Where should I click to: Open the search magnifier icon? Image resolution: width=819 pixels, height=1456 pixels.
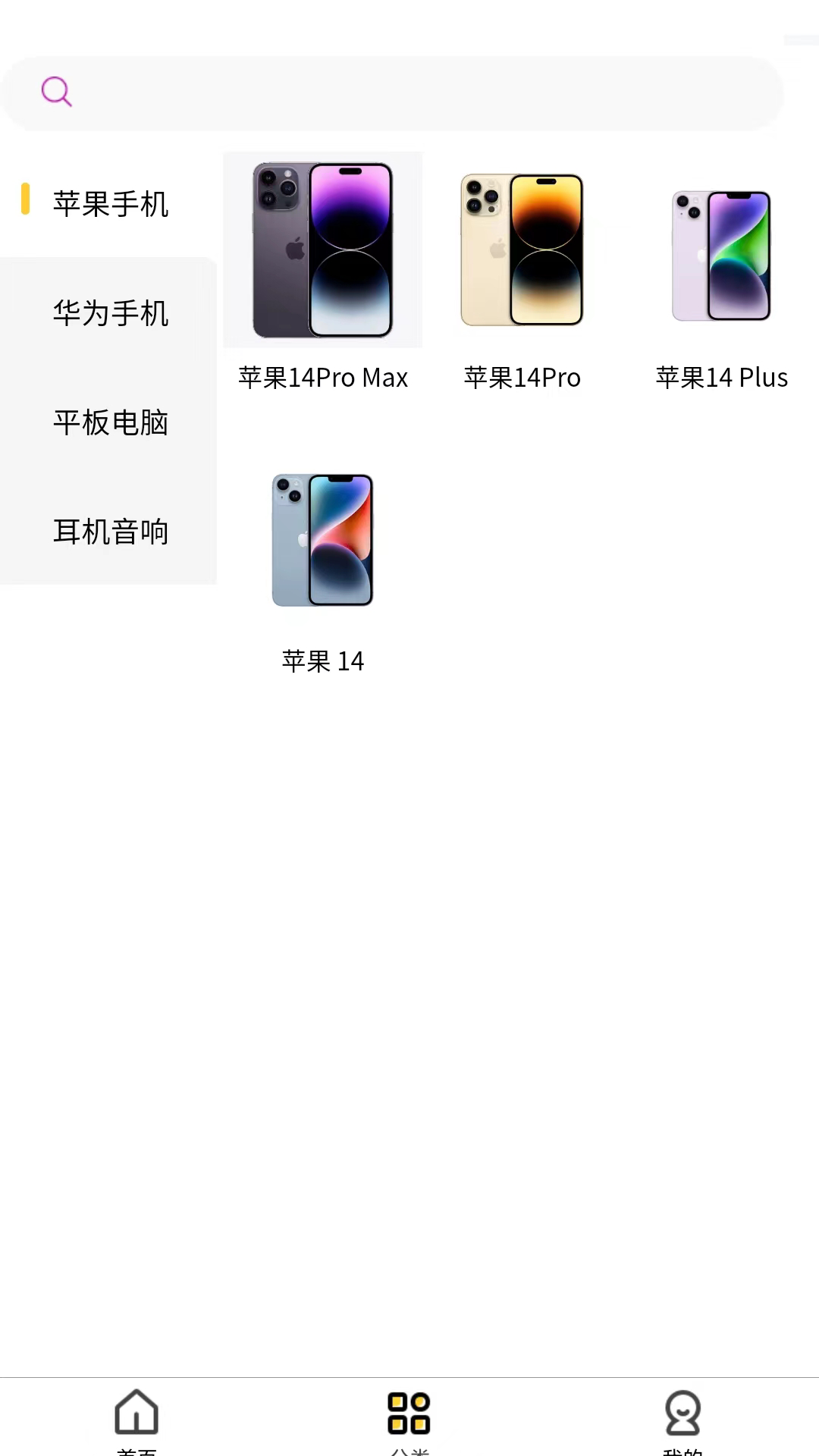pyautogui.click(x=55, y=91)
